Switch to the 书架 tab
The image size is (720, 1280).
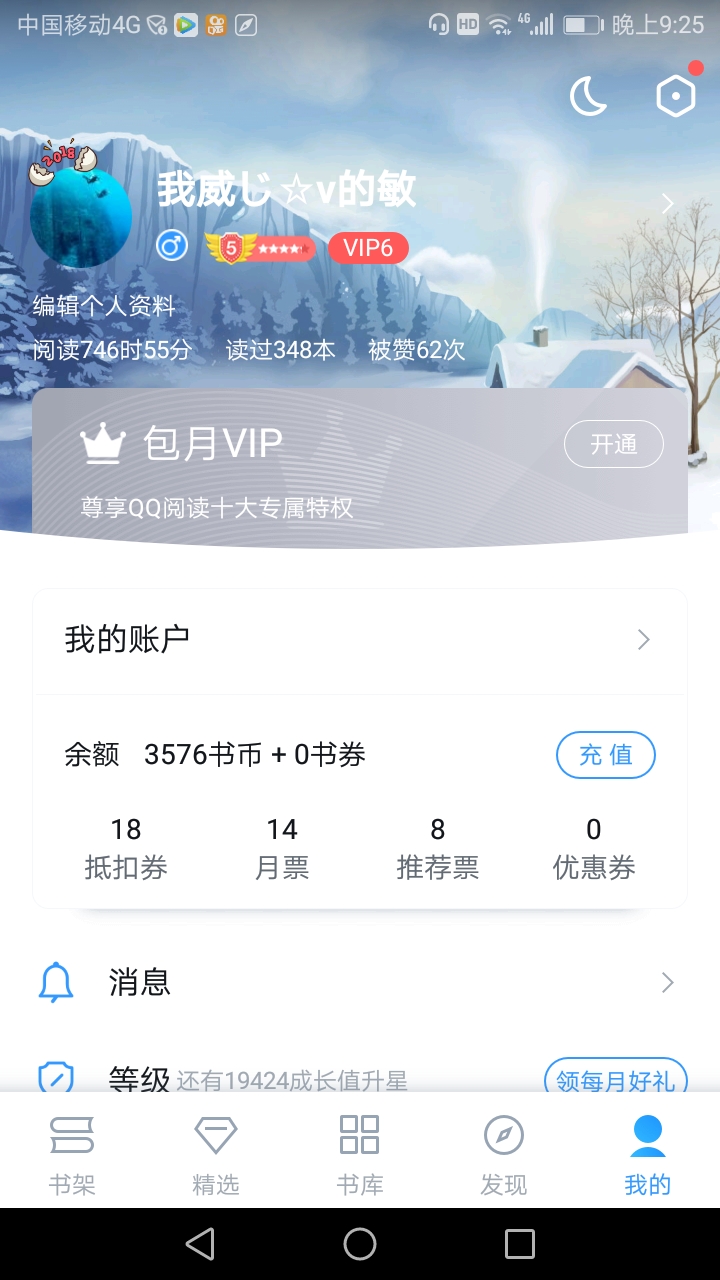point(72,1155)
